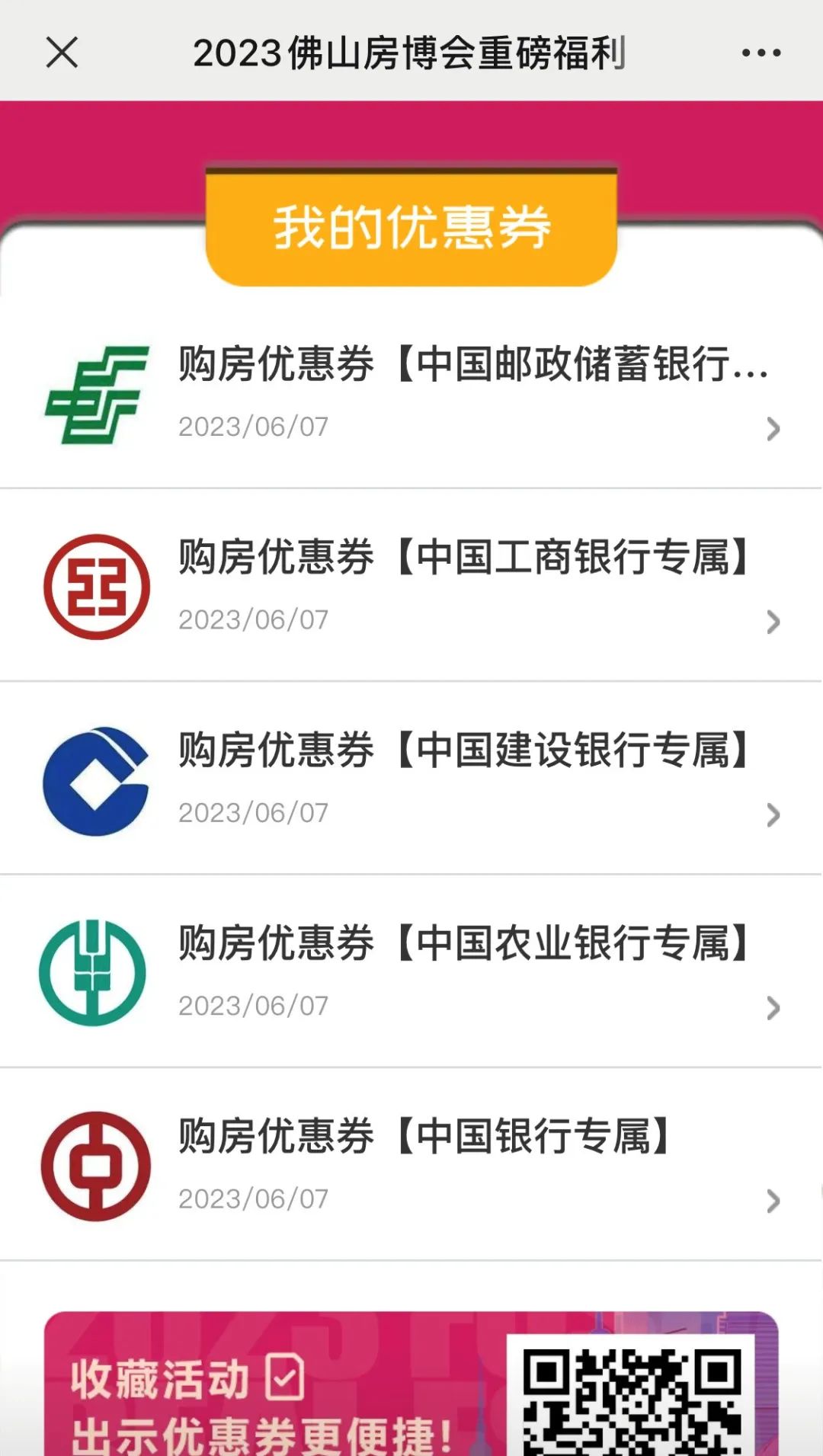Image resolution: width=823 pixels, height=1456 pixels.
Task: Open the 中国银行专属 coupon
Action: [x=411, y=1164]
